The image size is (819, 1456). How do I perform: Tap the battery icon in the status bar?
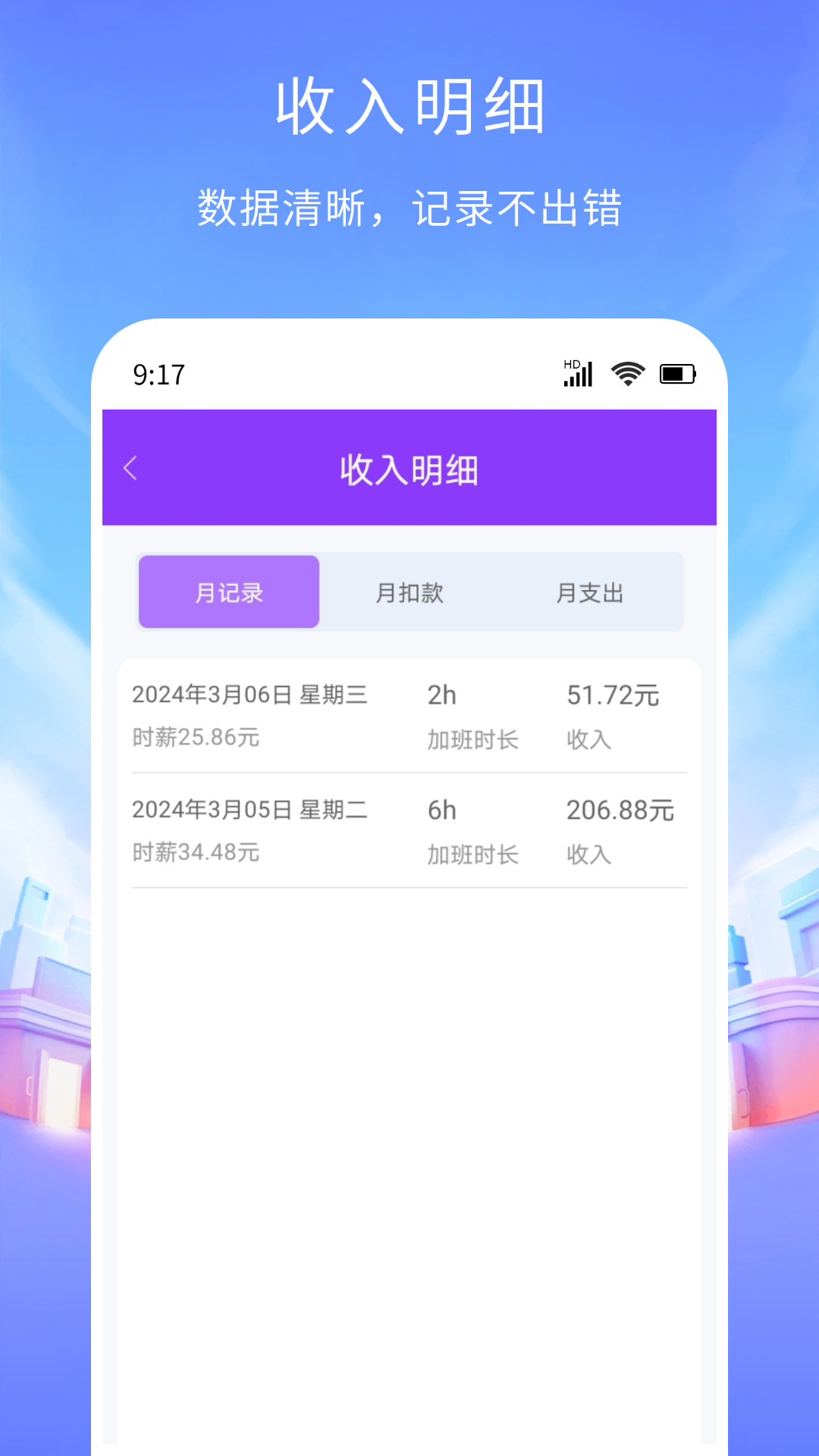pyautogui.click(x=677, y=372)
